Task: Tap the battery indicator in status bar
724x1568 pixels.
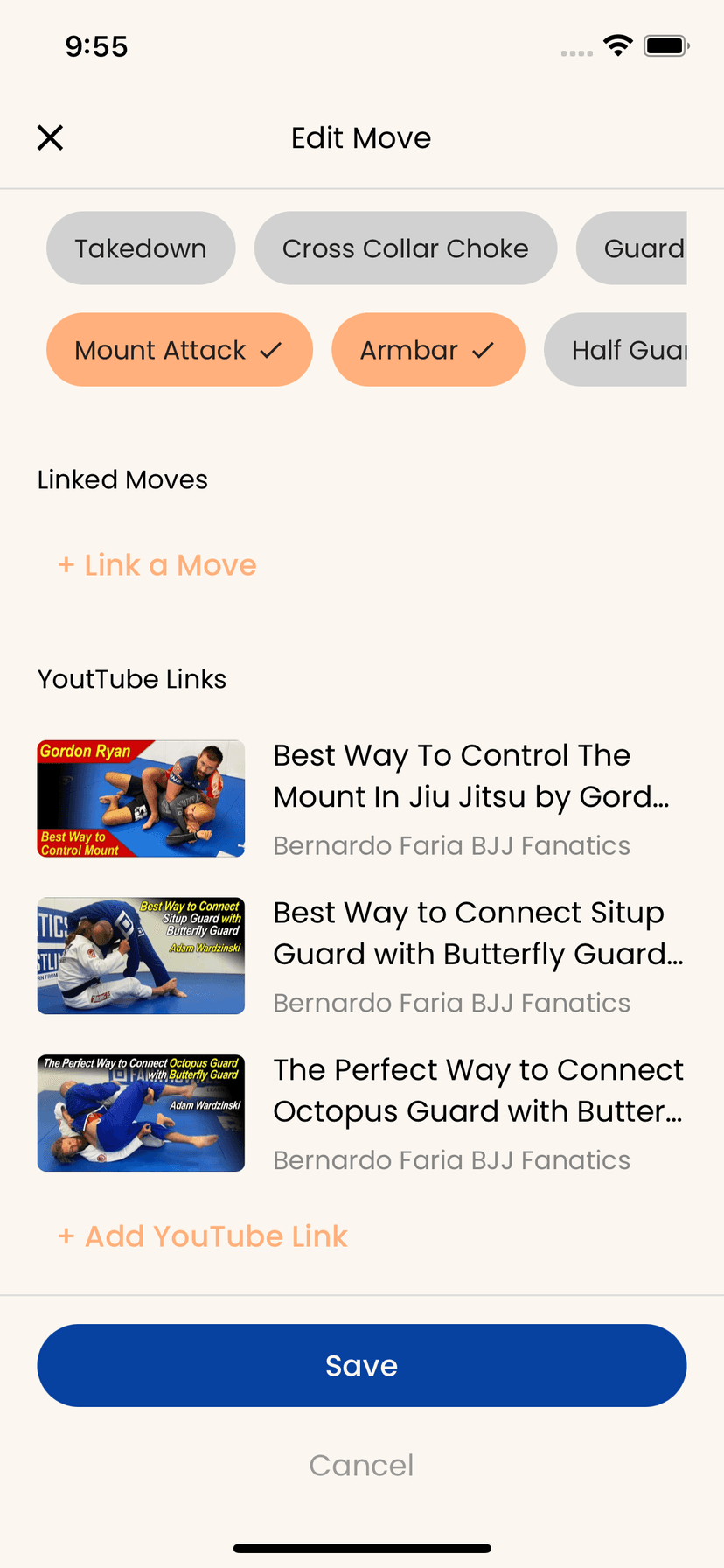Action: coord(666,45)
